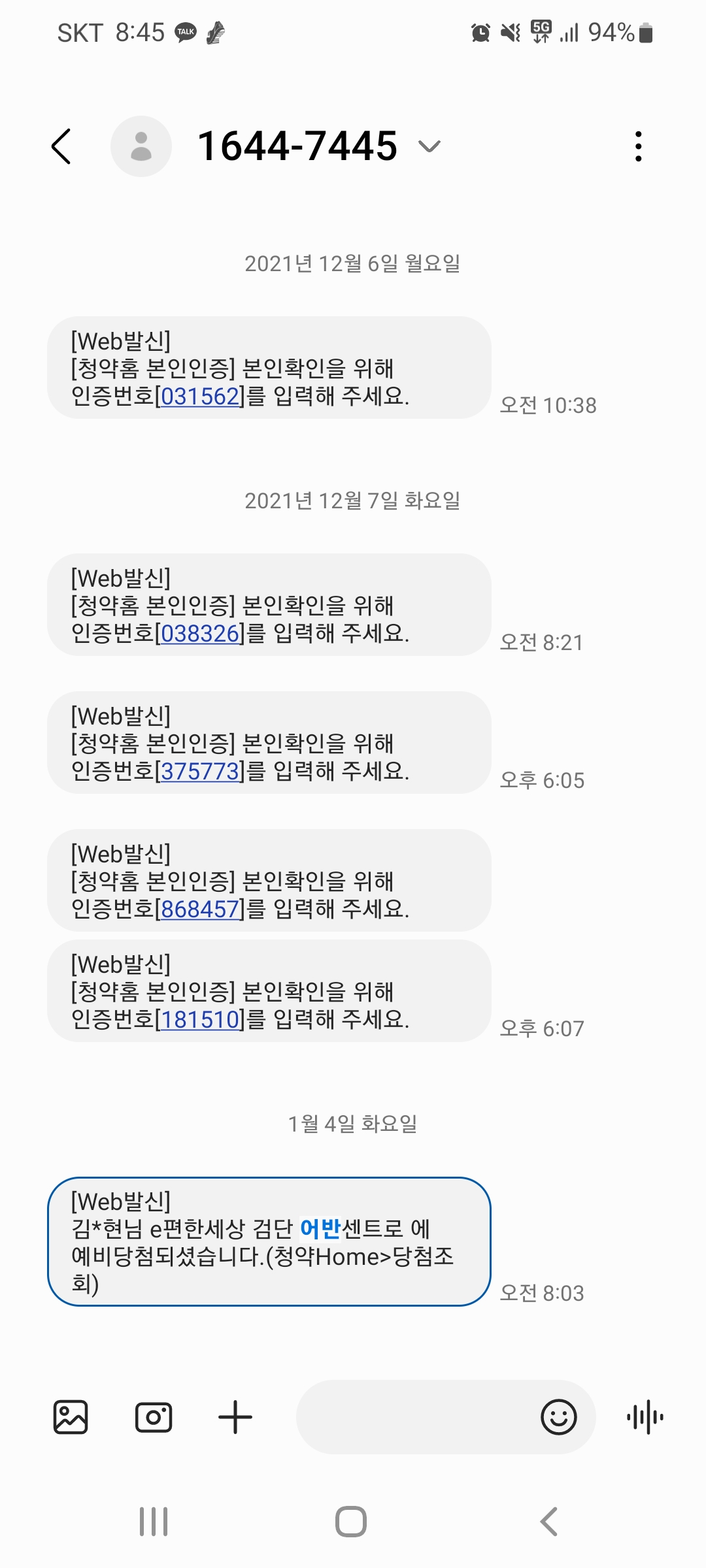Tap the 5G network indicator
Viewport: 706px width, 1568px height.
point(540,31)
